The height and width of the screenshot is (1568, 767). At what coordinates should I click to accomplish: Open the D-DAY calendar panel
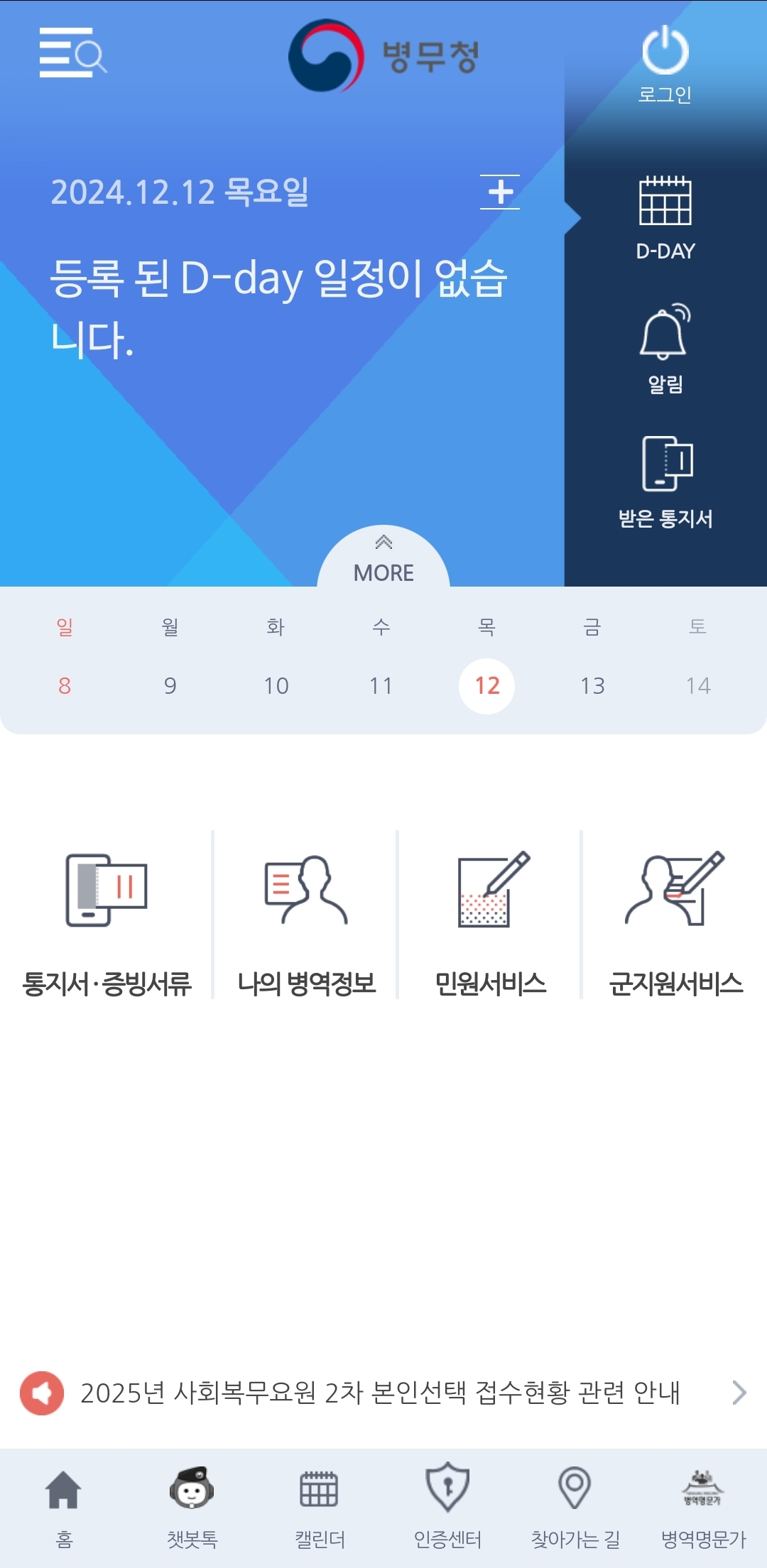[665, 218]
